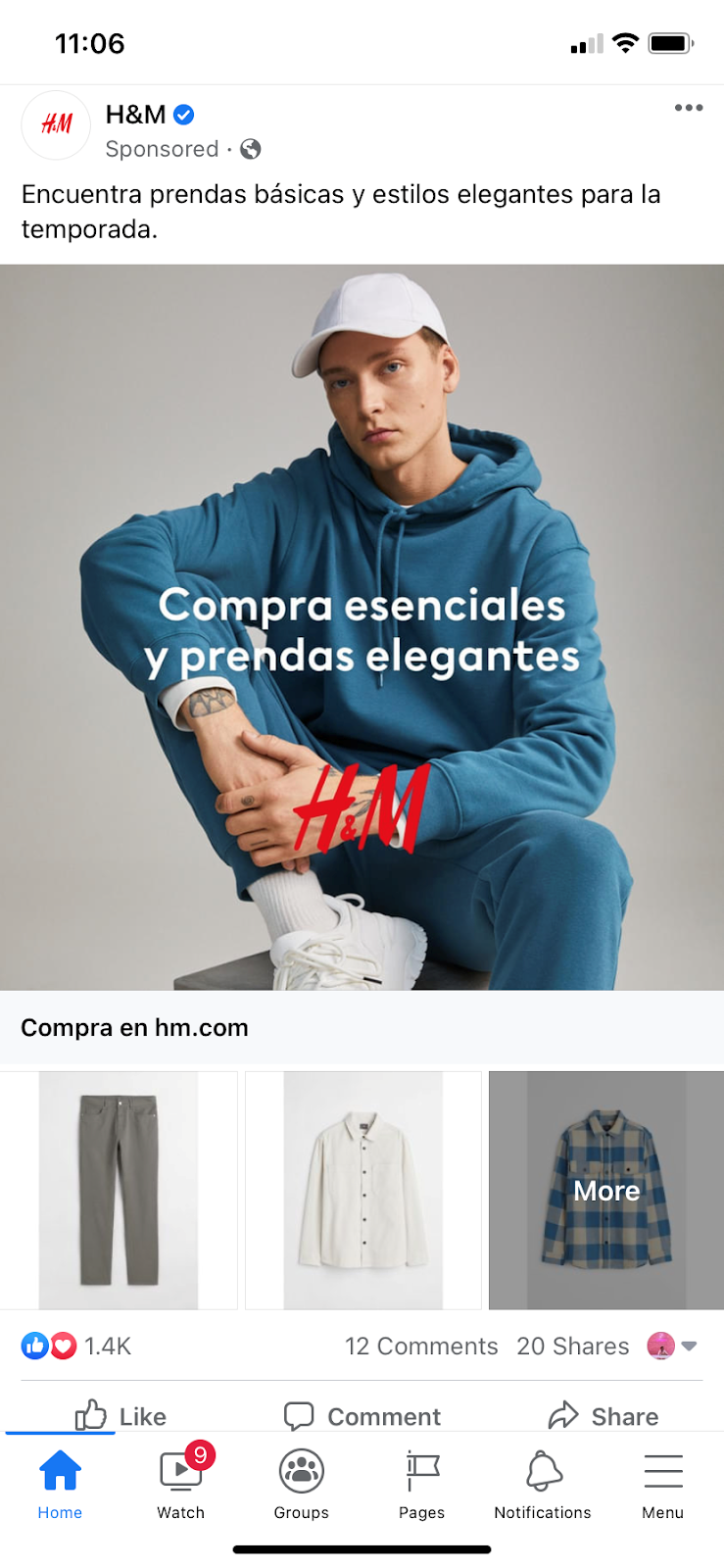Image resolution: width=724 pixels, height=1568 pixels.
Task: Open the Groups tab
Action: coord(301,1484)
